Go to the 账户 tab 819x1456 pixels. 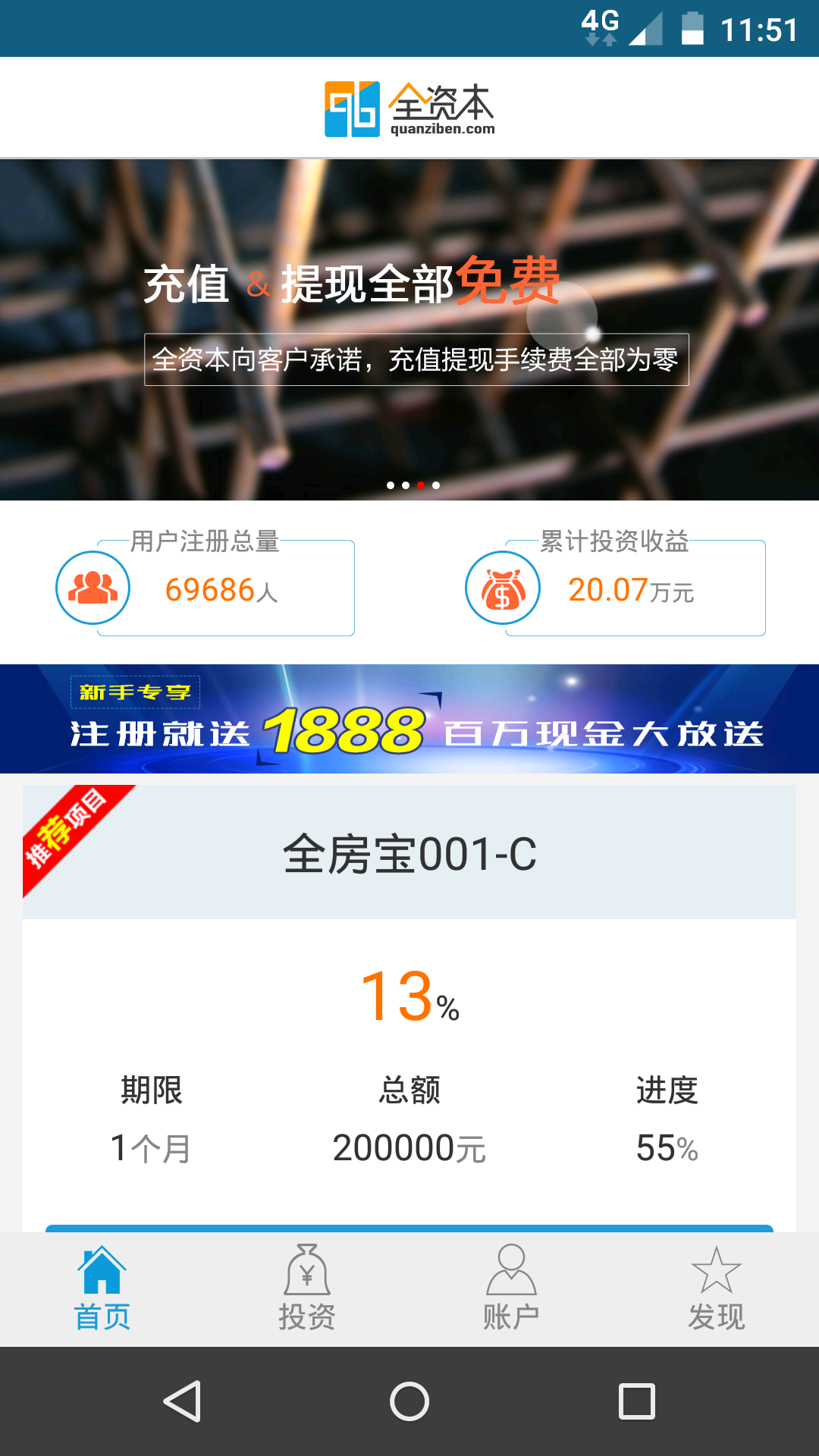click(512, 1289)
